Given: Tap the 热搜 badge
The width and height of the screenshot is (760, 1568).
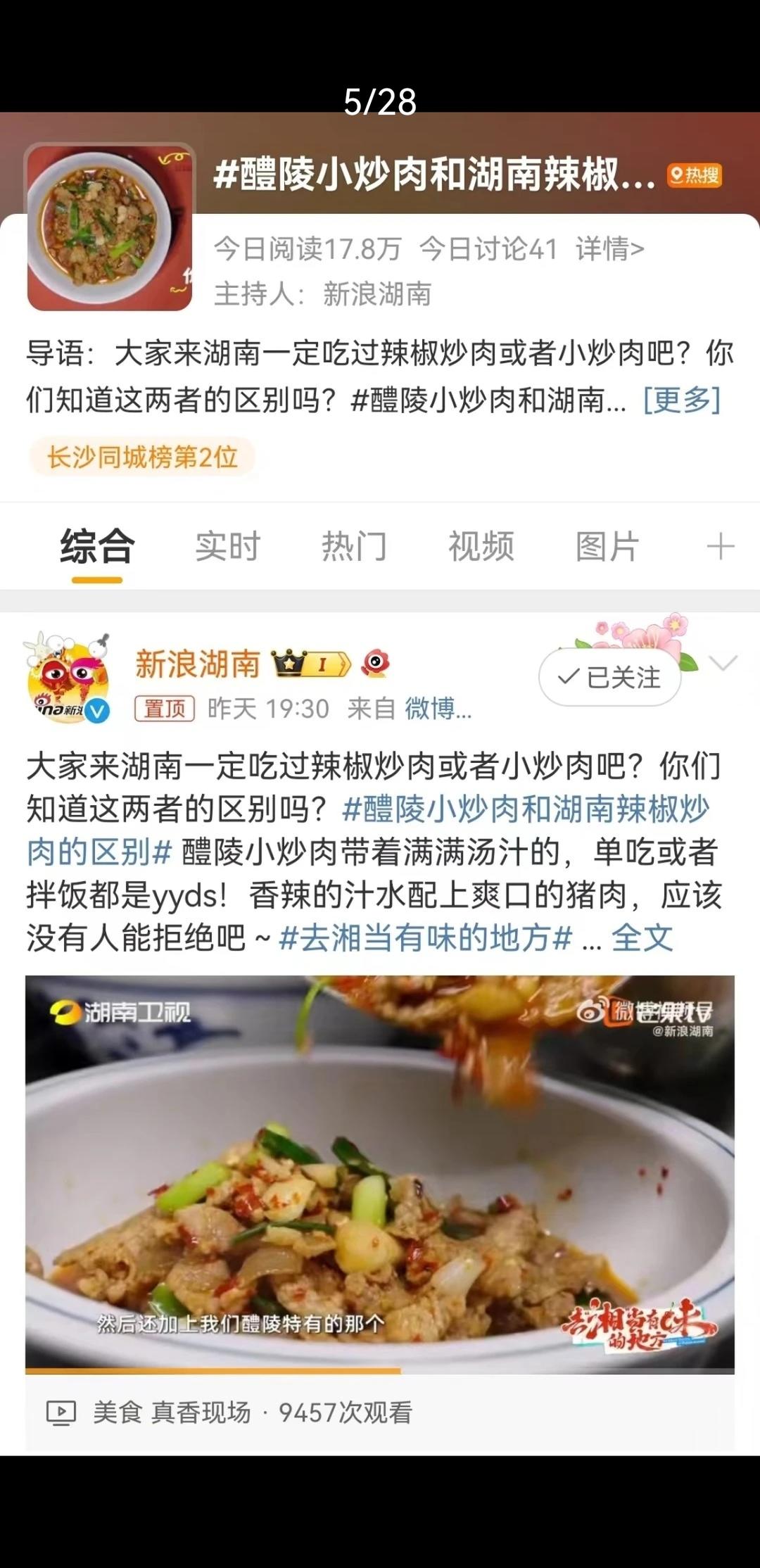Looking at the screenshot, I should pos(694,175).
